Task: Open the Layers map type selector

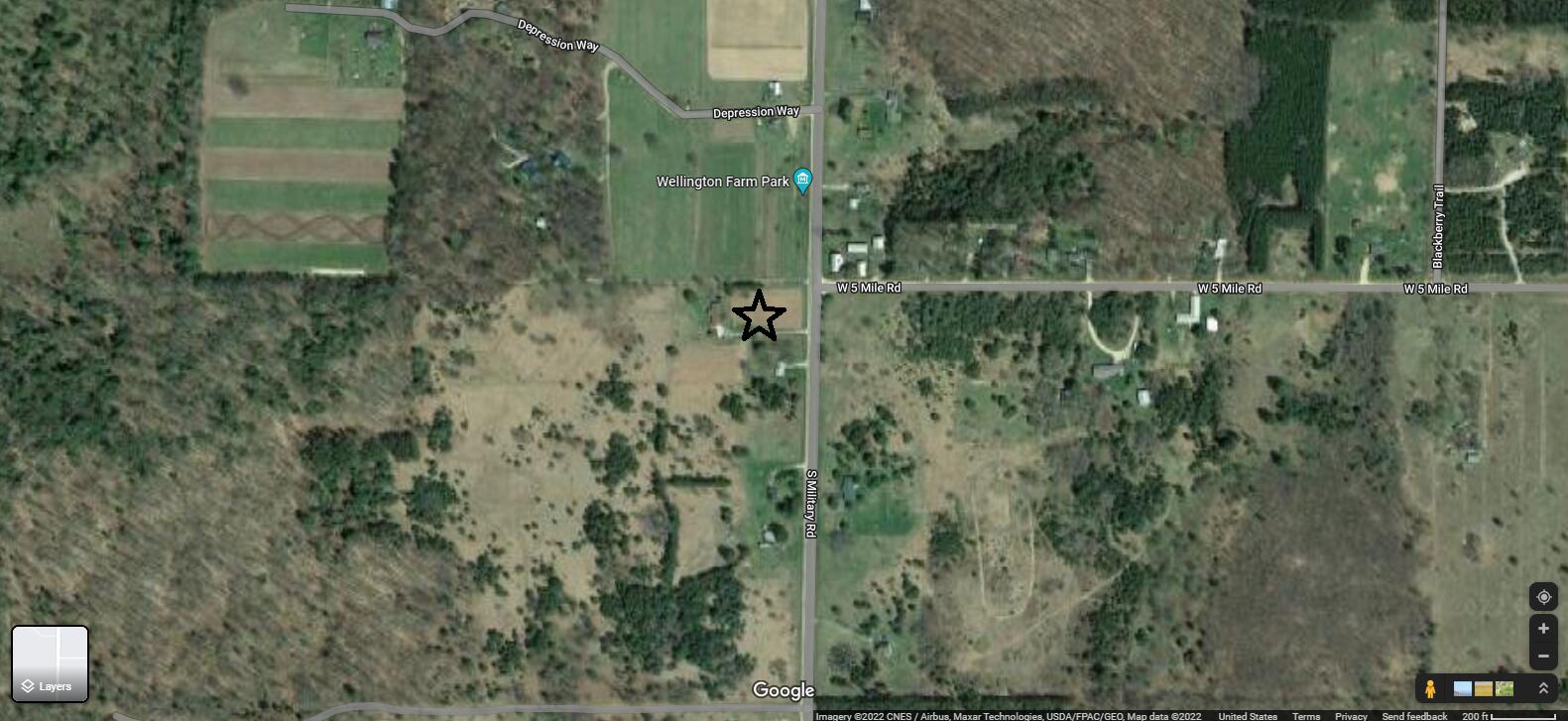Action: tap(50, 663)
